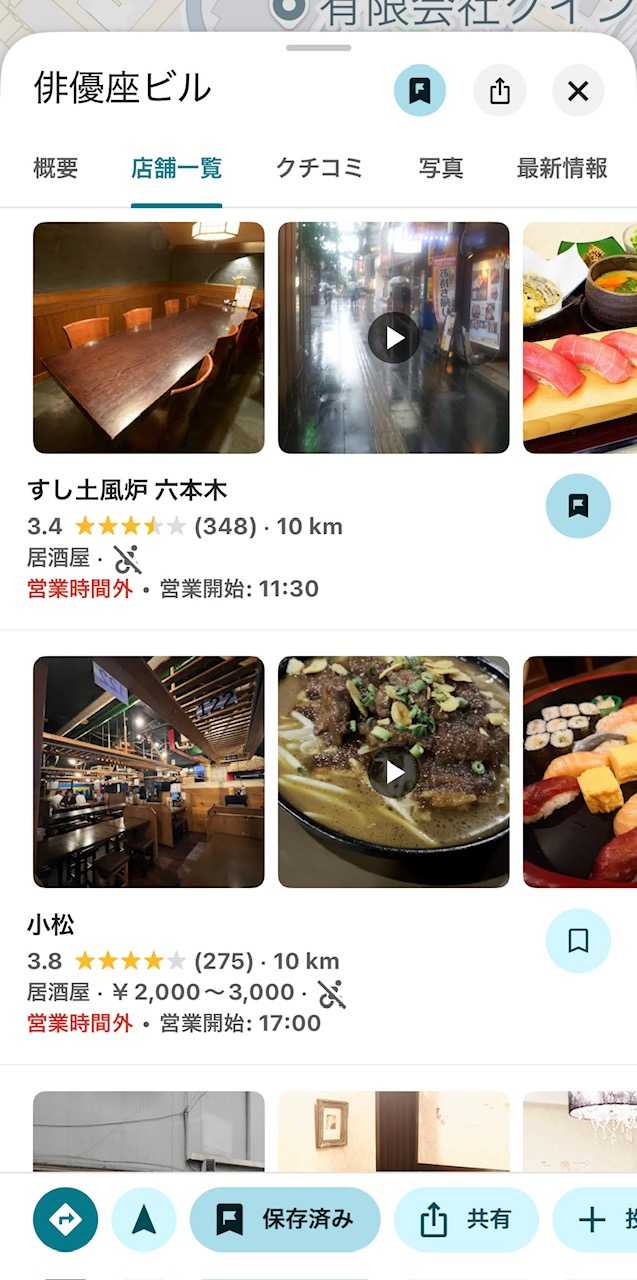Viewport: 637px width, 1280px height.
Task: Open the クチコミ tab
Action: point(320,168)
